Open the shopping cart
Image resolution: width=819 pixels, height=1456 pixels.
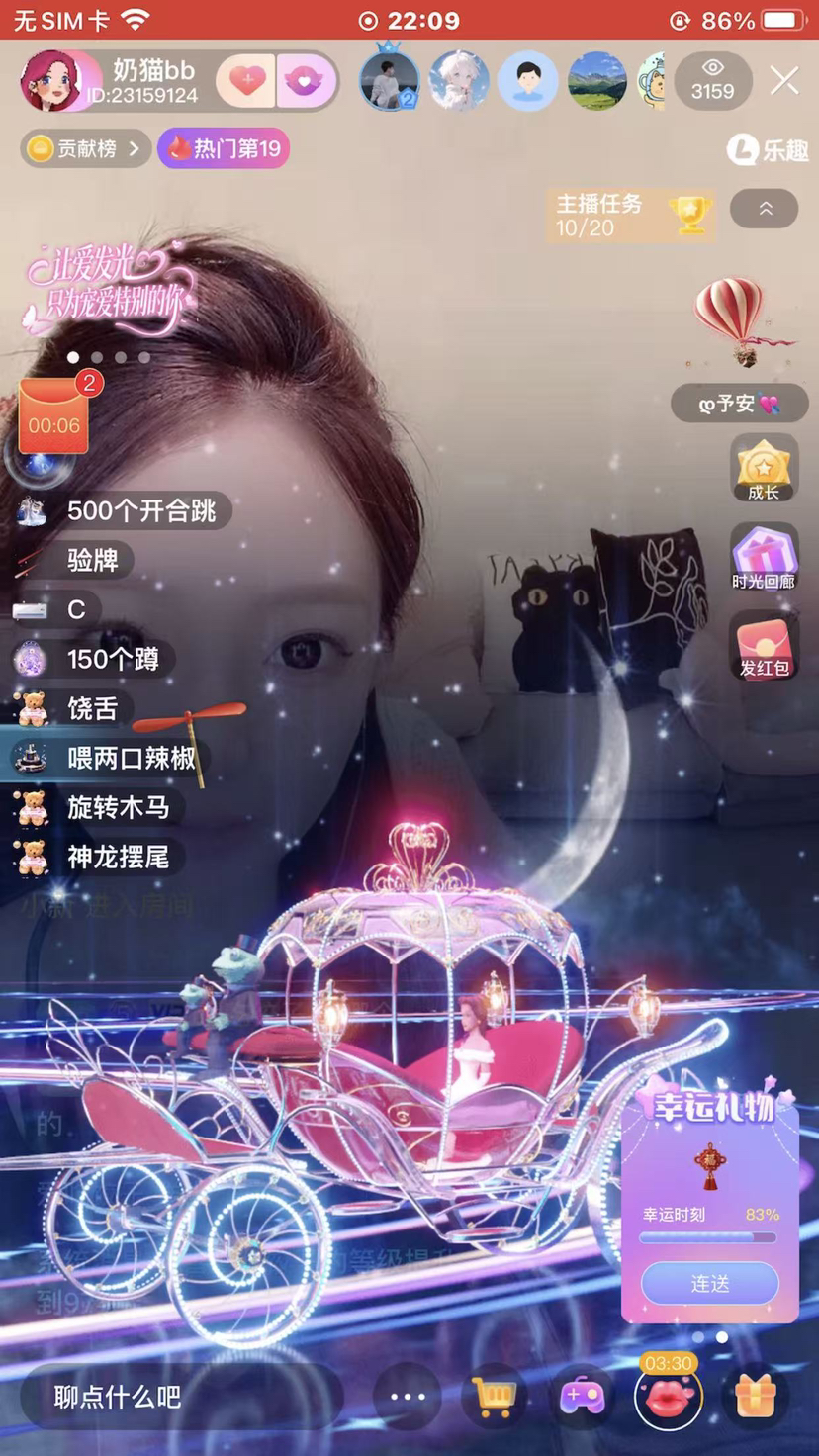(494, 1397)
